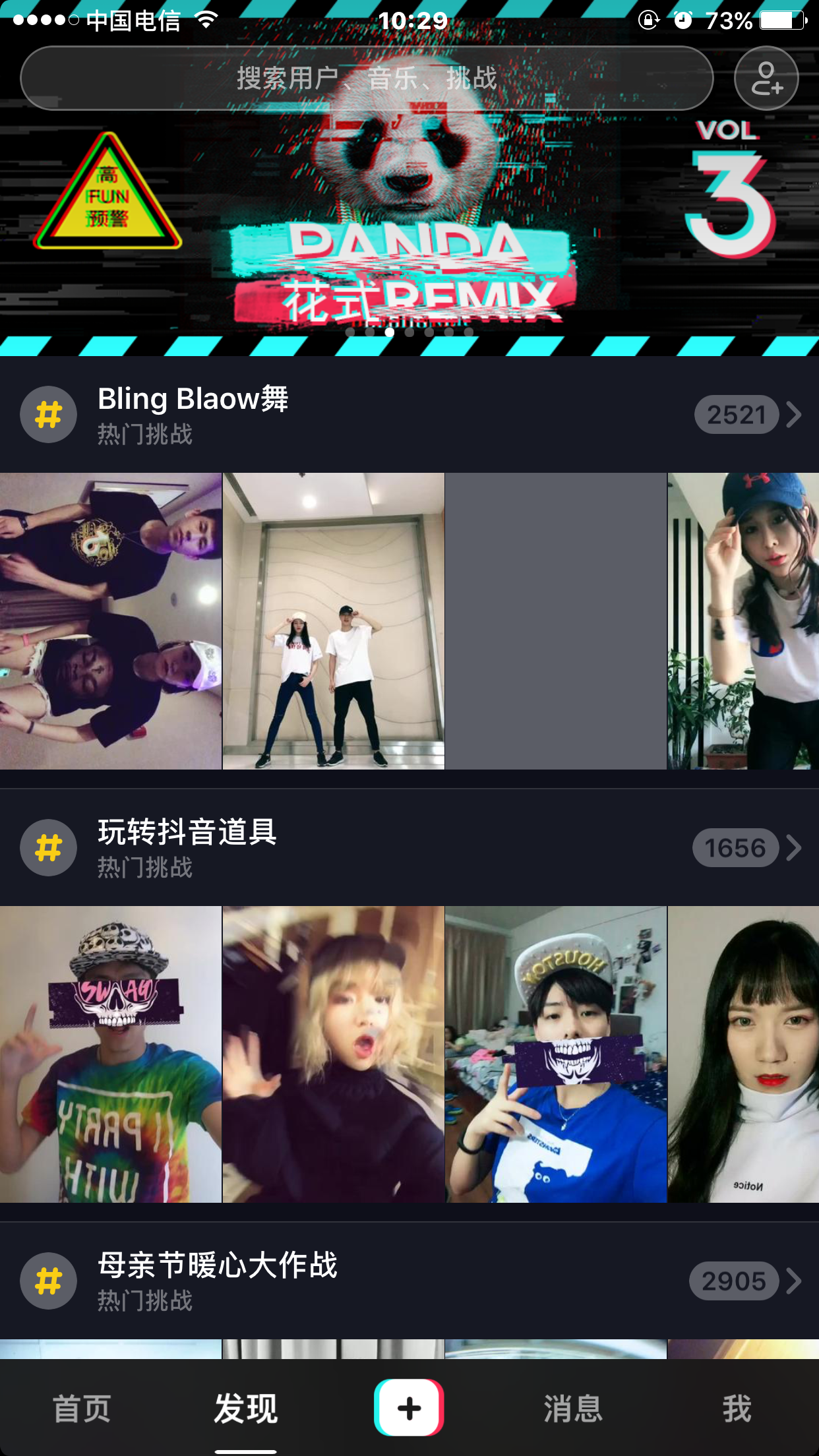The height and width of the screenshot is (1456, 819).
Task: View all 1656 玩转抖音道具 videos
Action: point(746,848)
